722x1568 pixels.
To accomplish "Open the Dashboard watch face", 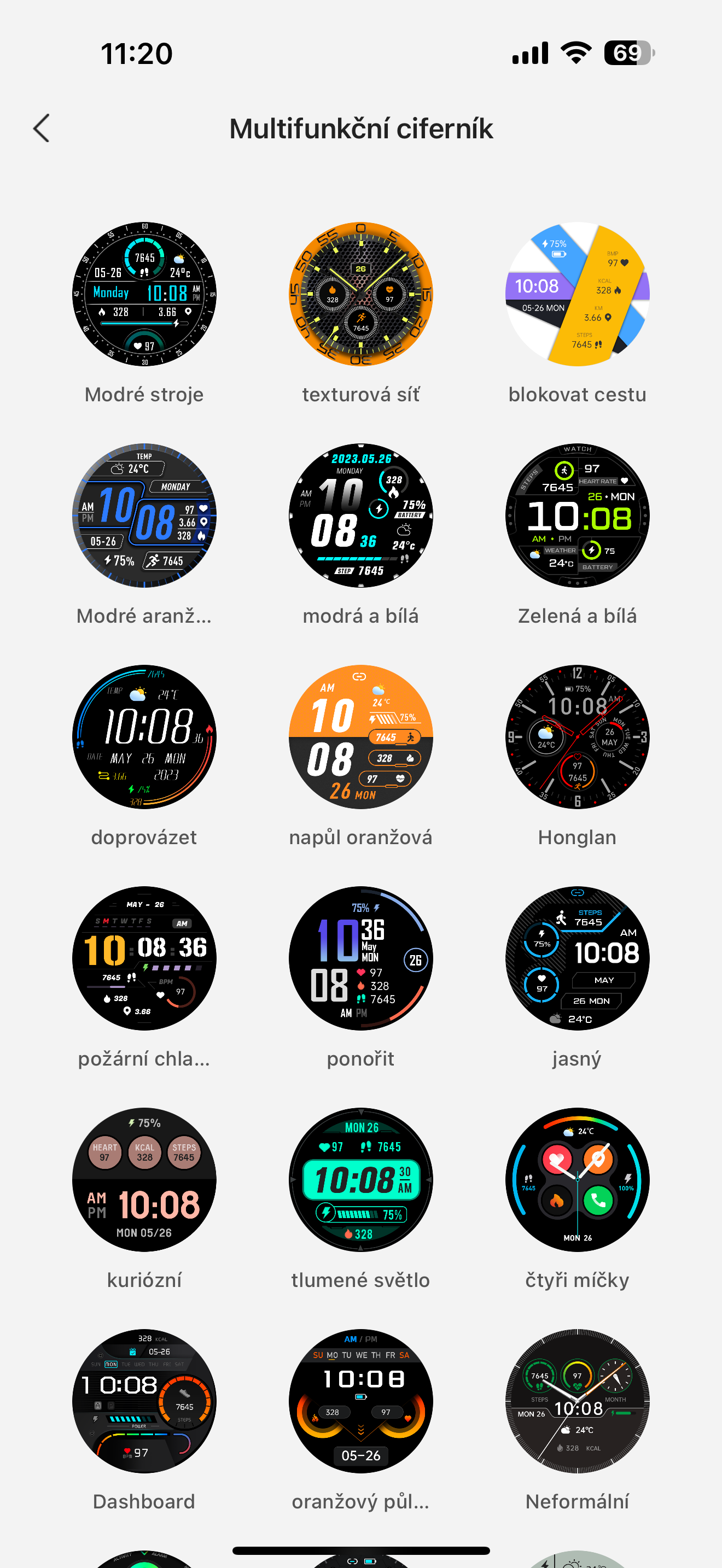I will click(x=144, y=1401).
